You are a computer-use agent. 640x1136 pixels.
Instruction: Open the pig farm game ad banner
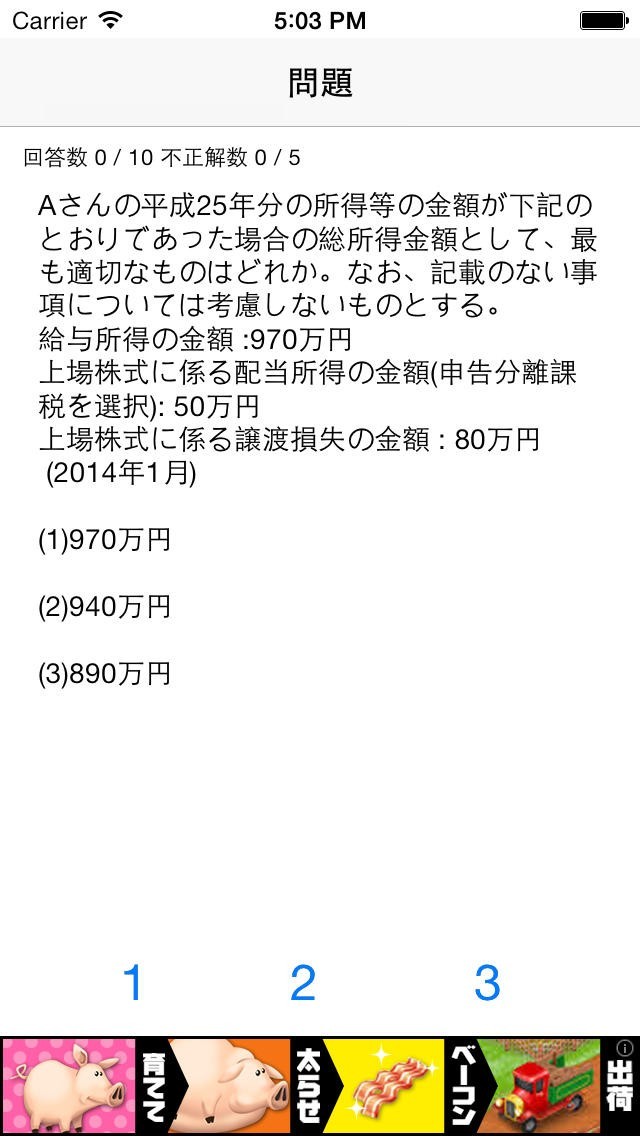click(x=300, y=1086)
